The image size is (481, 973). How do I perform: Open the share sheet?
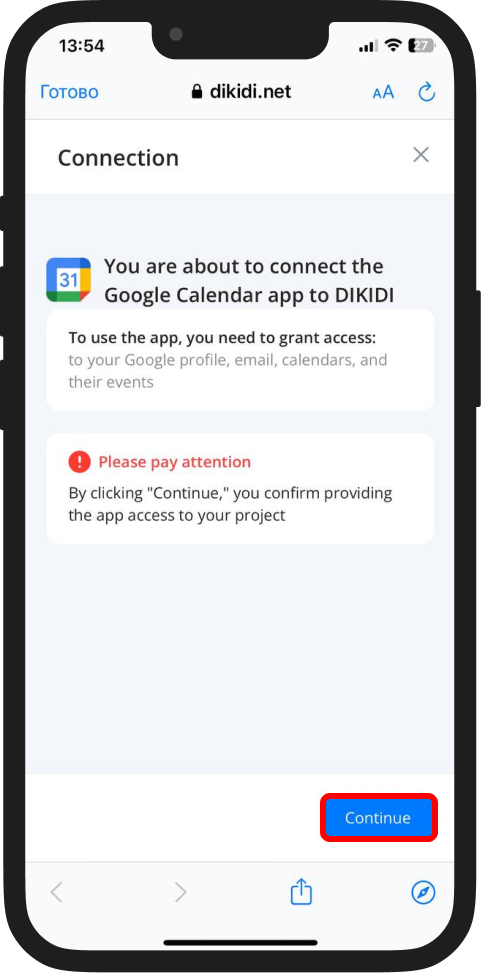point(301,892)
